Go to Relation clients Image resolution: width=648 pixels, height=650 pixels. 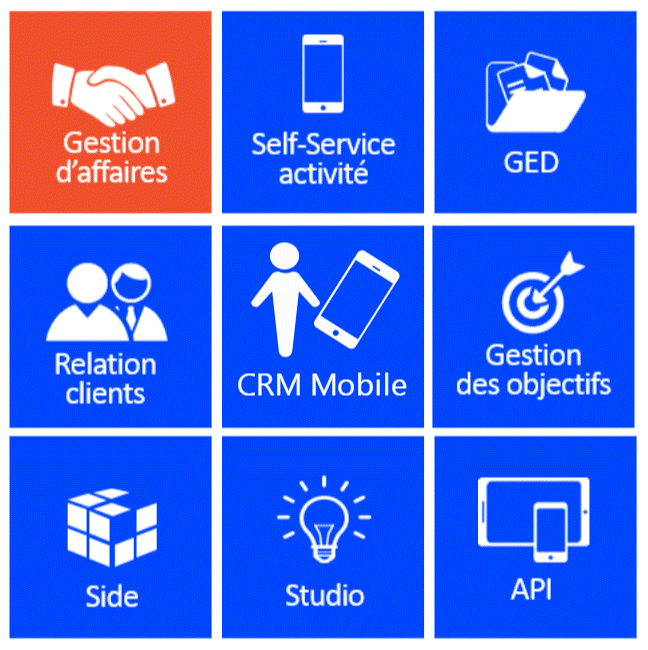click(x=110, y=326)
